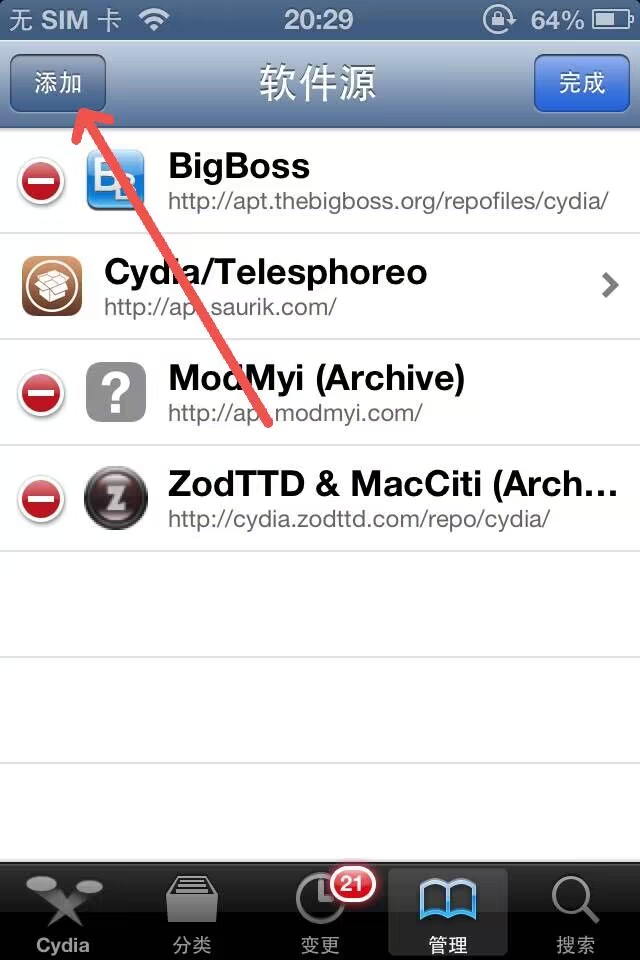This screenshot has width=640, height=960.
Task: Select the 管理 tab
Action: tap(447, 912)
